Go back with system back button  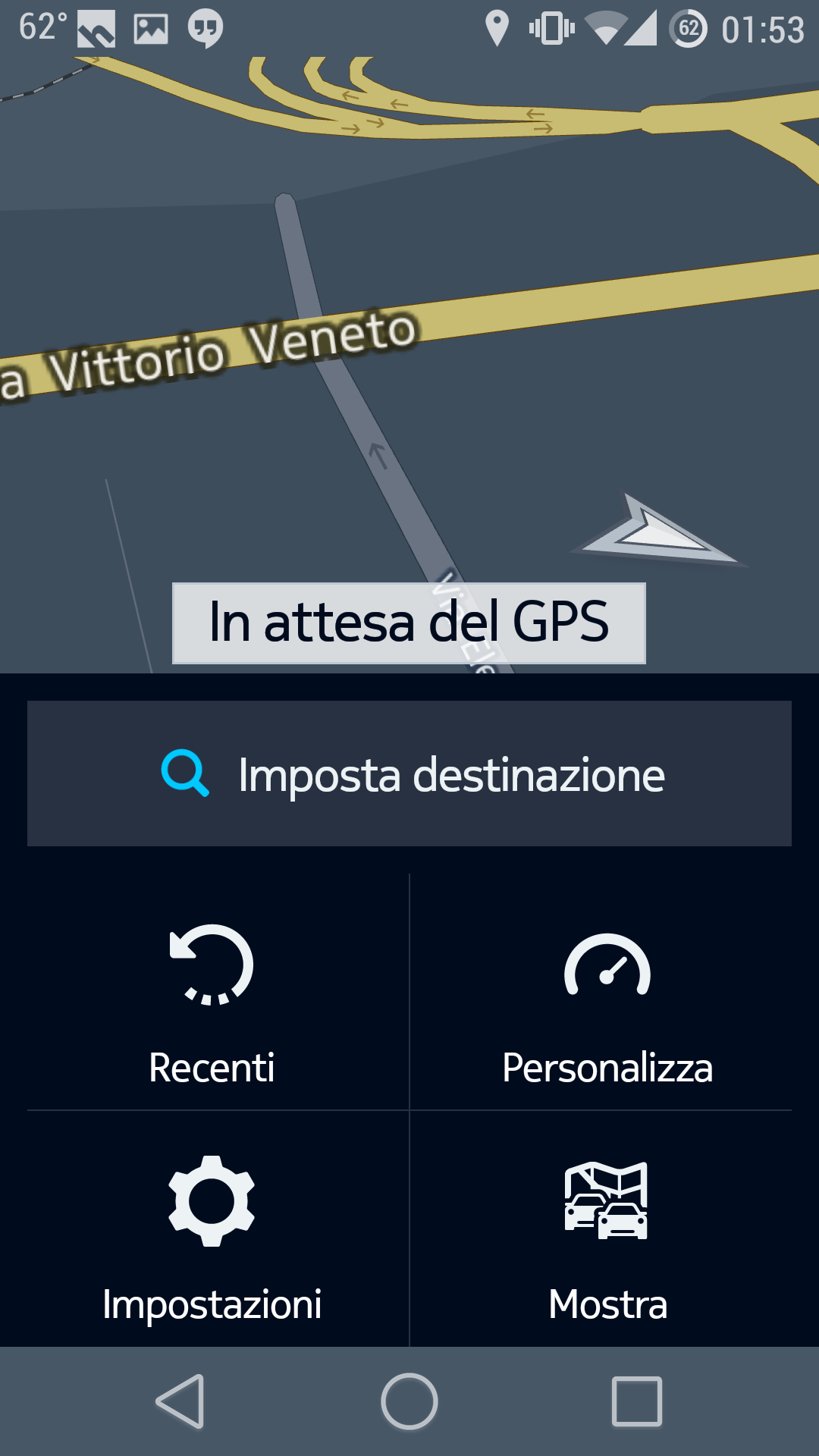tap(180, 1401)
